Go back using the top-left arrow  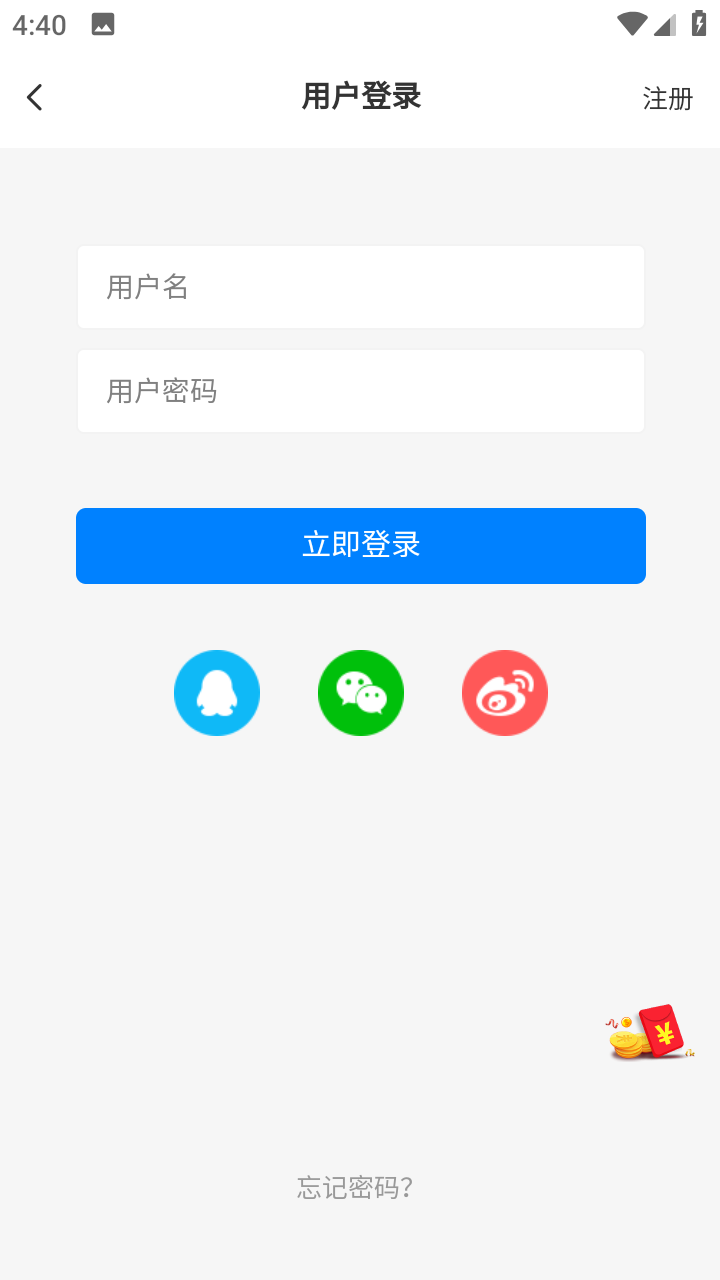click(x=35, y=97)
